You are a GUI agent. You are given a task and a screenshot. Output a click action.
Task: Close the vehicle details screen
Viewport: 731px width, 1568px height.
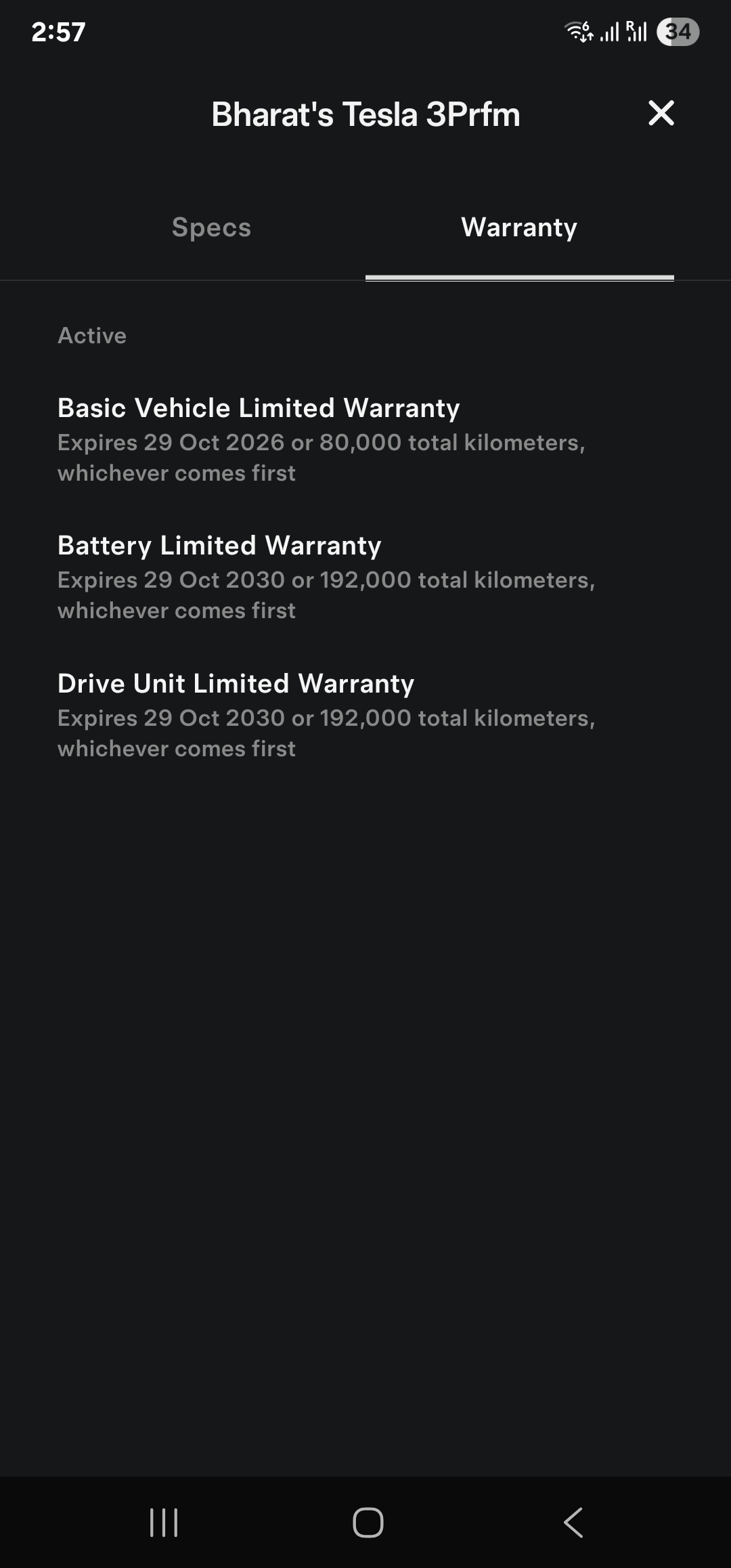point(661,113)
